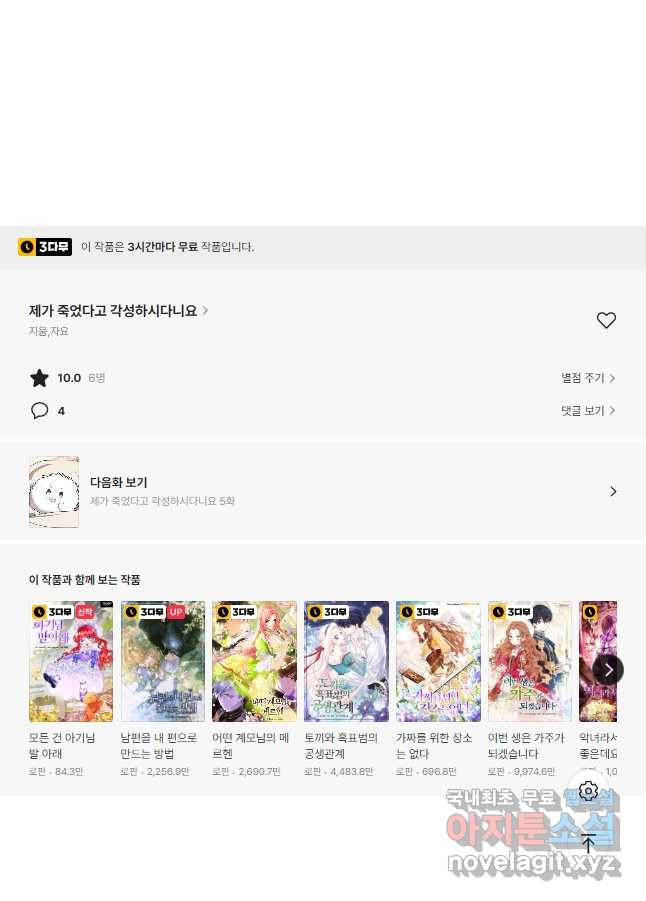Open 가짜를 위한 장소는 없다 card
The image size is (646, 901).
(x=438, y=662)
